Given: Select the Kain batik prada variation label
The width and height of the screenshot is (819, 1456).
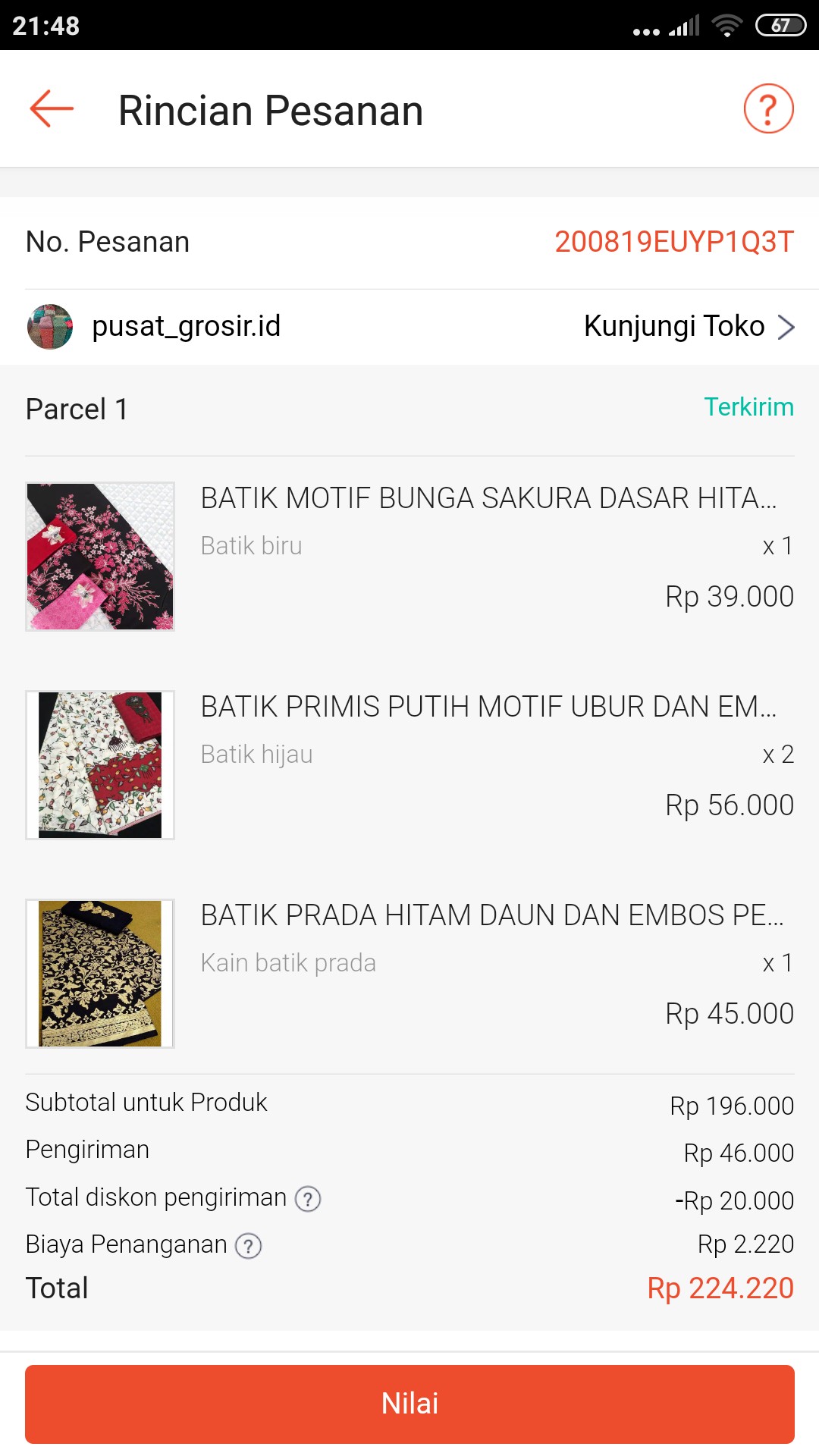Looking at the screenshot, I should (288, 963).
